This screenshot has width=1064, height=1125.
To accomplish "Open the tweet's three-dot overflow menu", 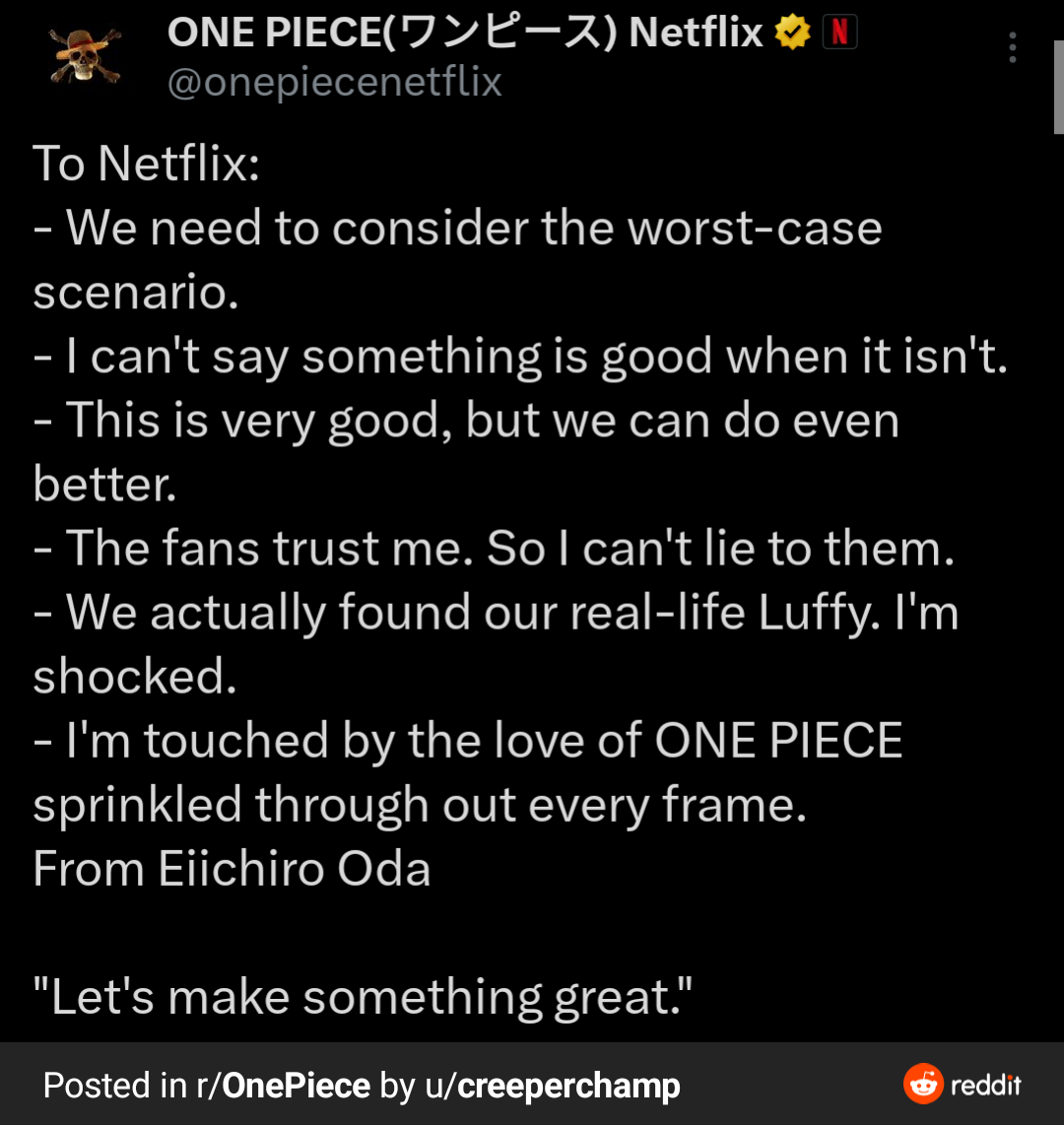I will point(1013,47).
